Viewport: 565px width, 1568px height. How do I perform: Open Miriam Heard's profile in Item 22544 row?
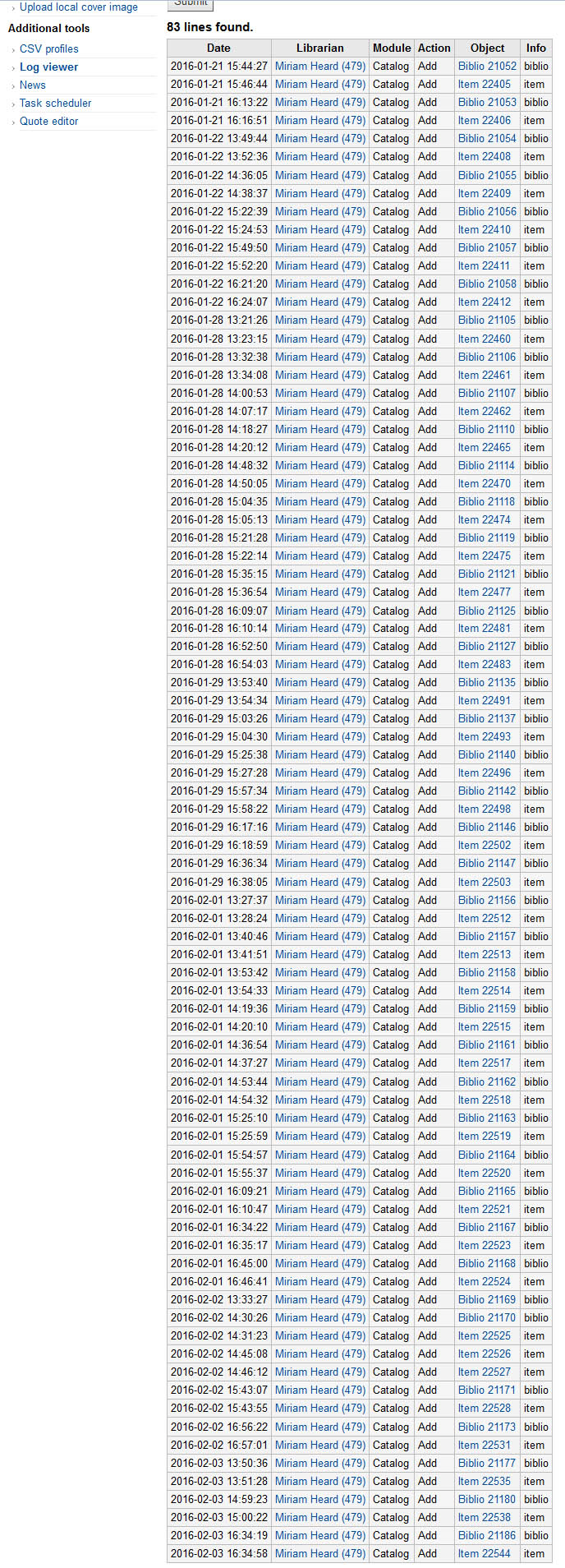(x=319, y=1553)
